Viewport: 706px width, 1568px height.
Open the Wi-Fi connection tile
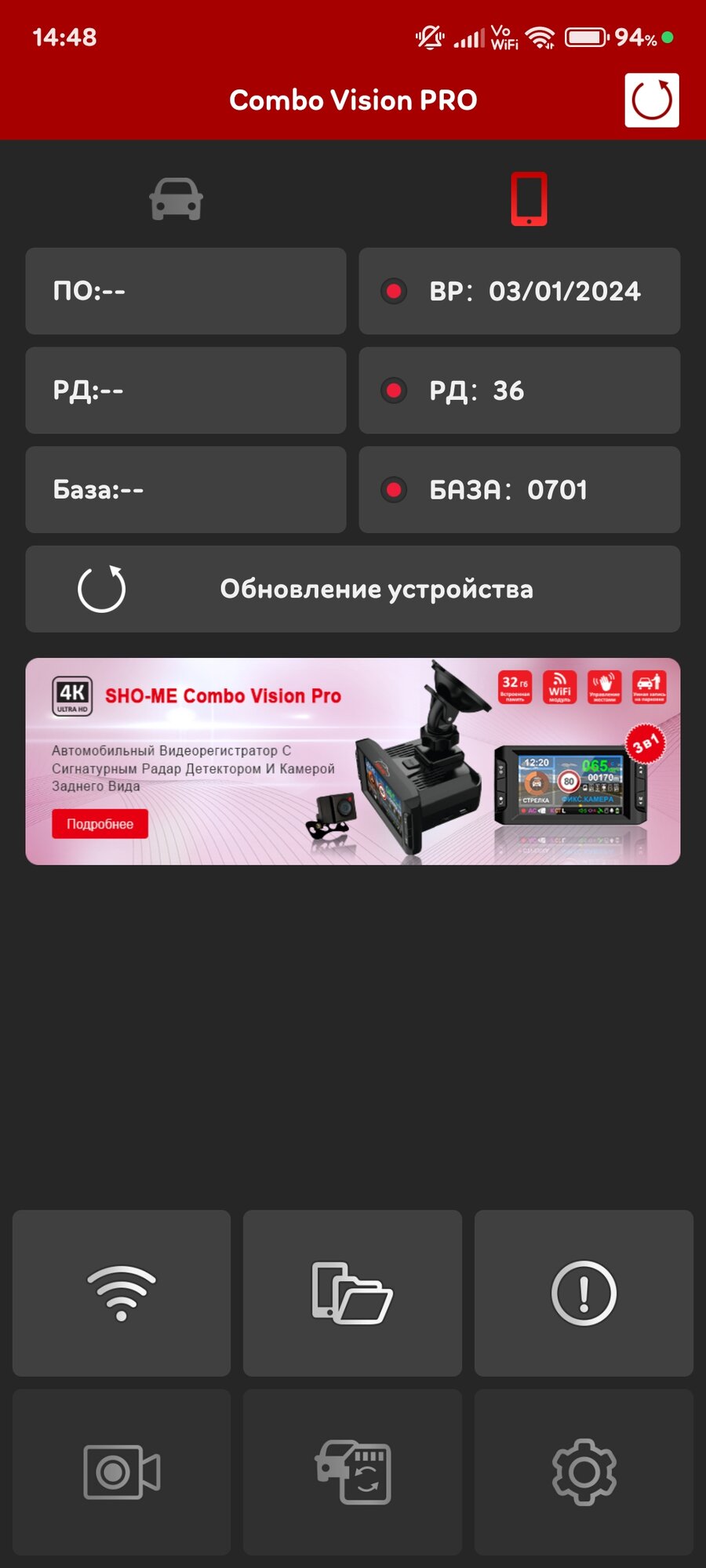click(122, 1293)
